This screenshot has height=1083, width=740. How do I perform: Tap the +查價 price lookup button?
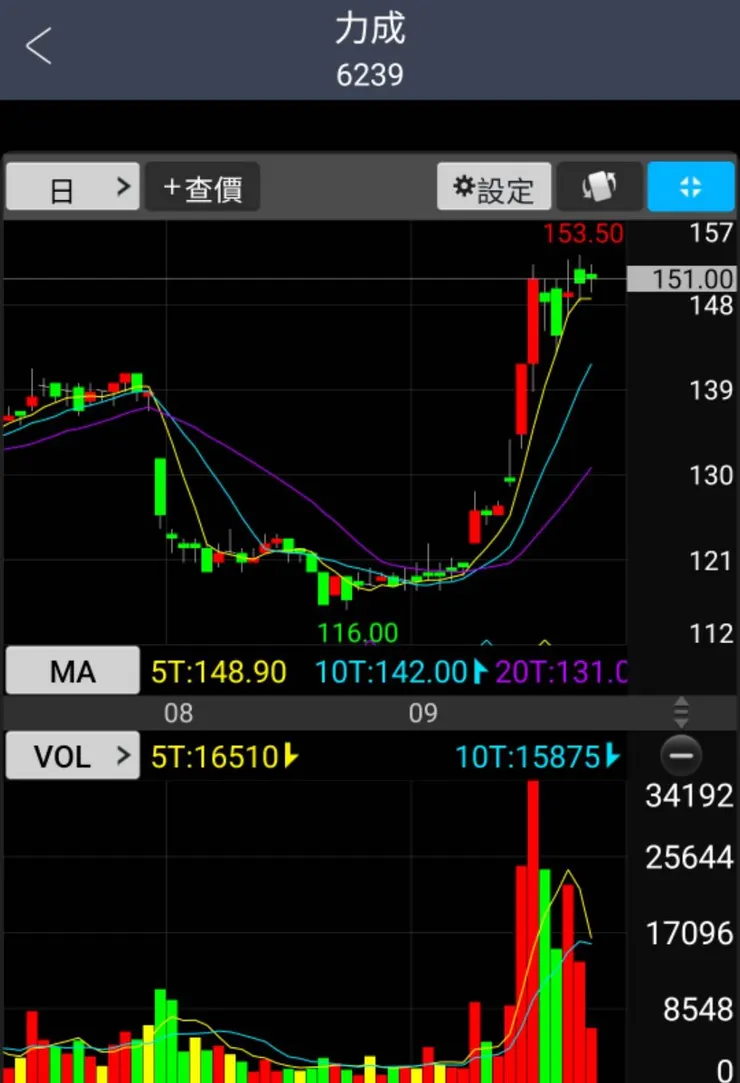coord(202,187)
